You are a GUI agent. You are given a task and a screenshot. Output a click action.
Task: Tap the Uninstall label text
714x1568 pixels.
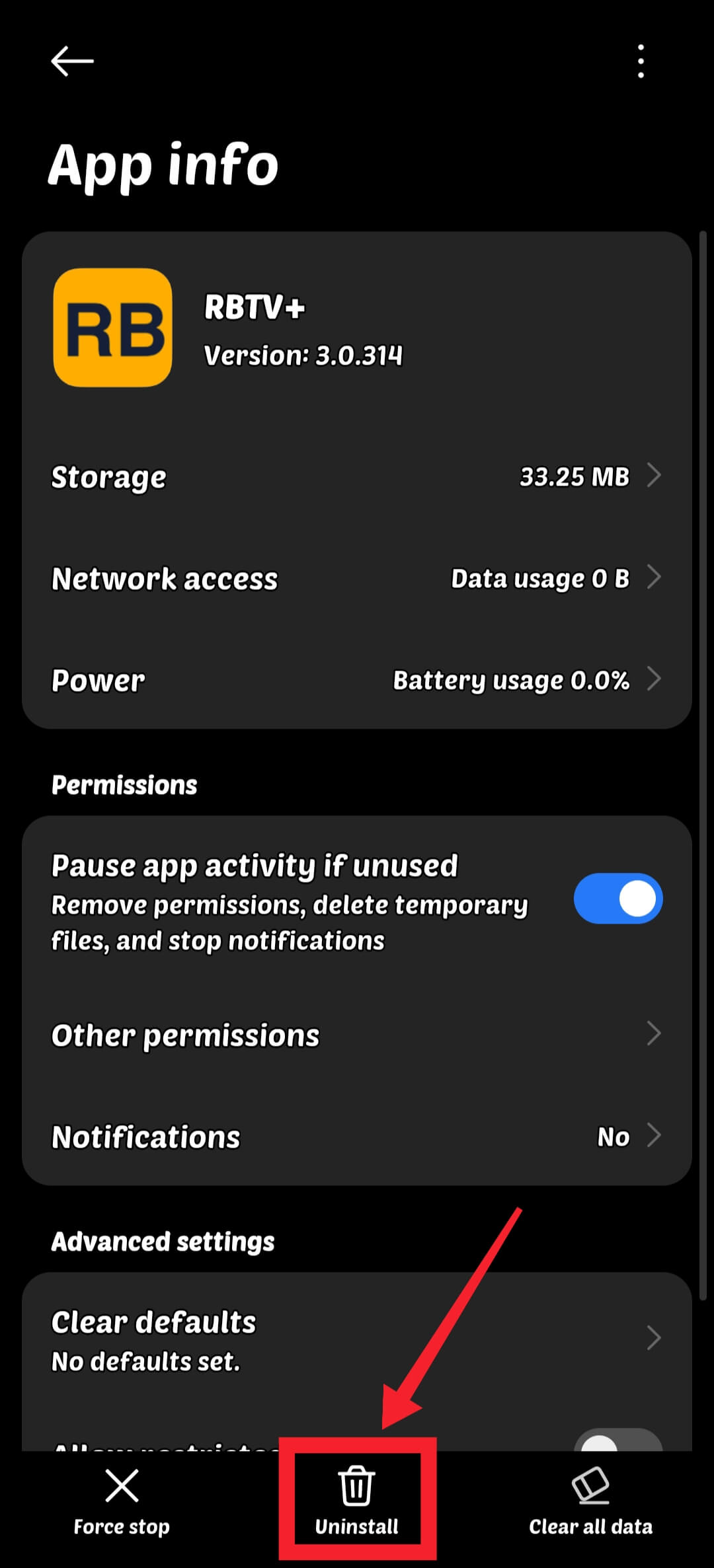[356, 1526]
